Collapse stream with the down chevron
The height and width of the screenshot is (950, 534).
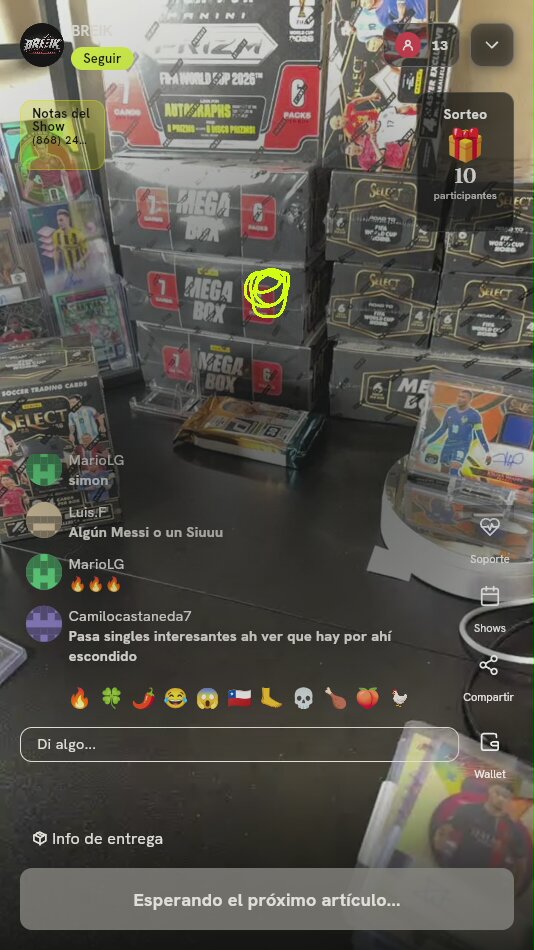[492, 45]
